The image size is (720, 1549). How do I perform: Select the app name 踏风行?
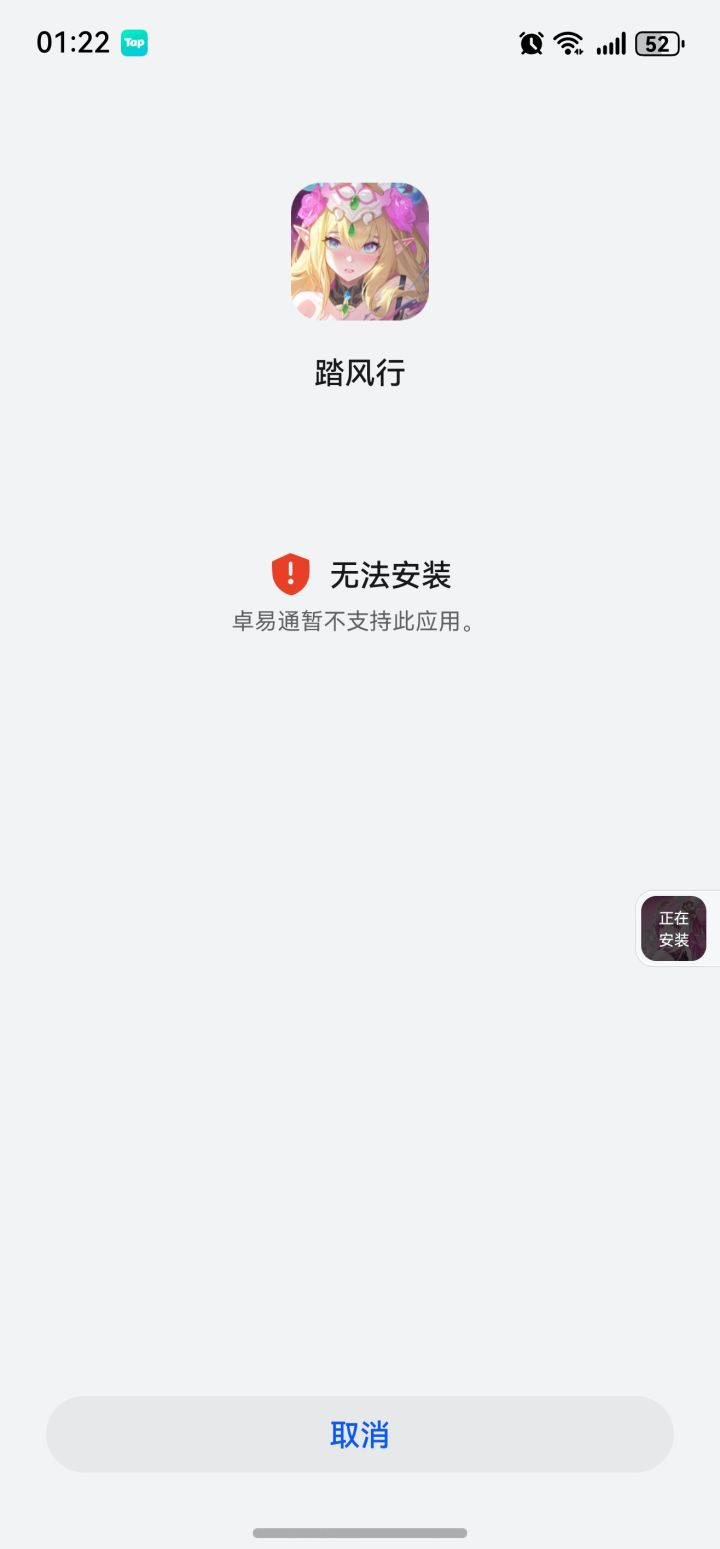360,370
